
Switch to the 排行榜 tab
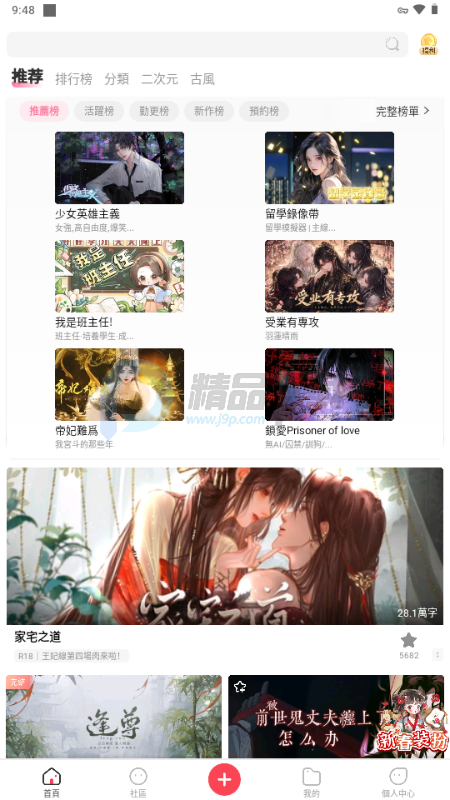pyautogui.click(x=73, y=79)
